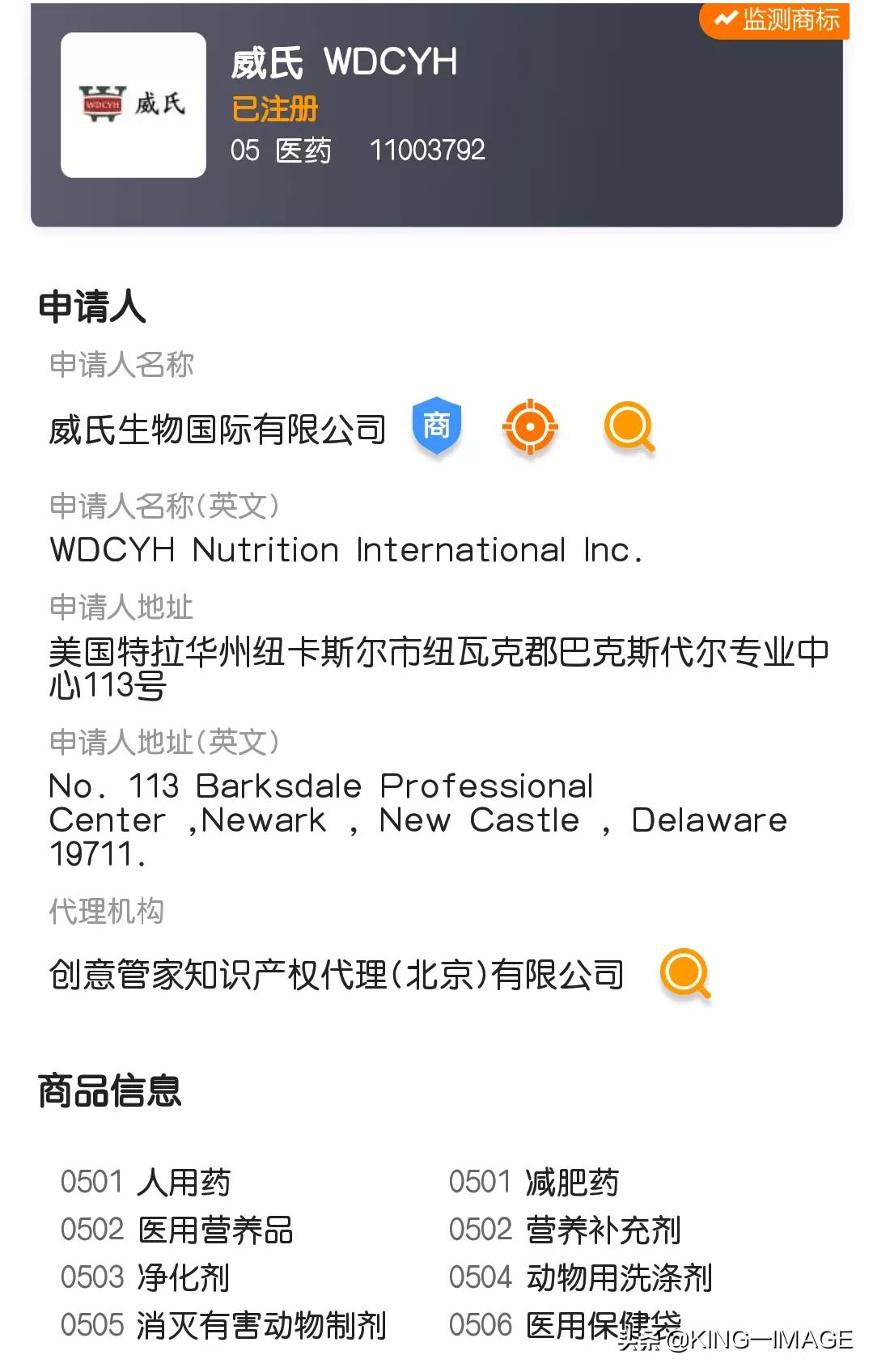Screen dimensions: 873x1372
Task: Click the WDCYH trademark logo image
Action: [132, 106]
